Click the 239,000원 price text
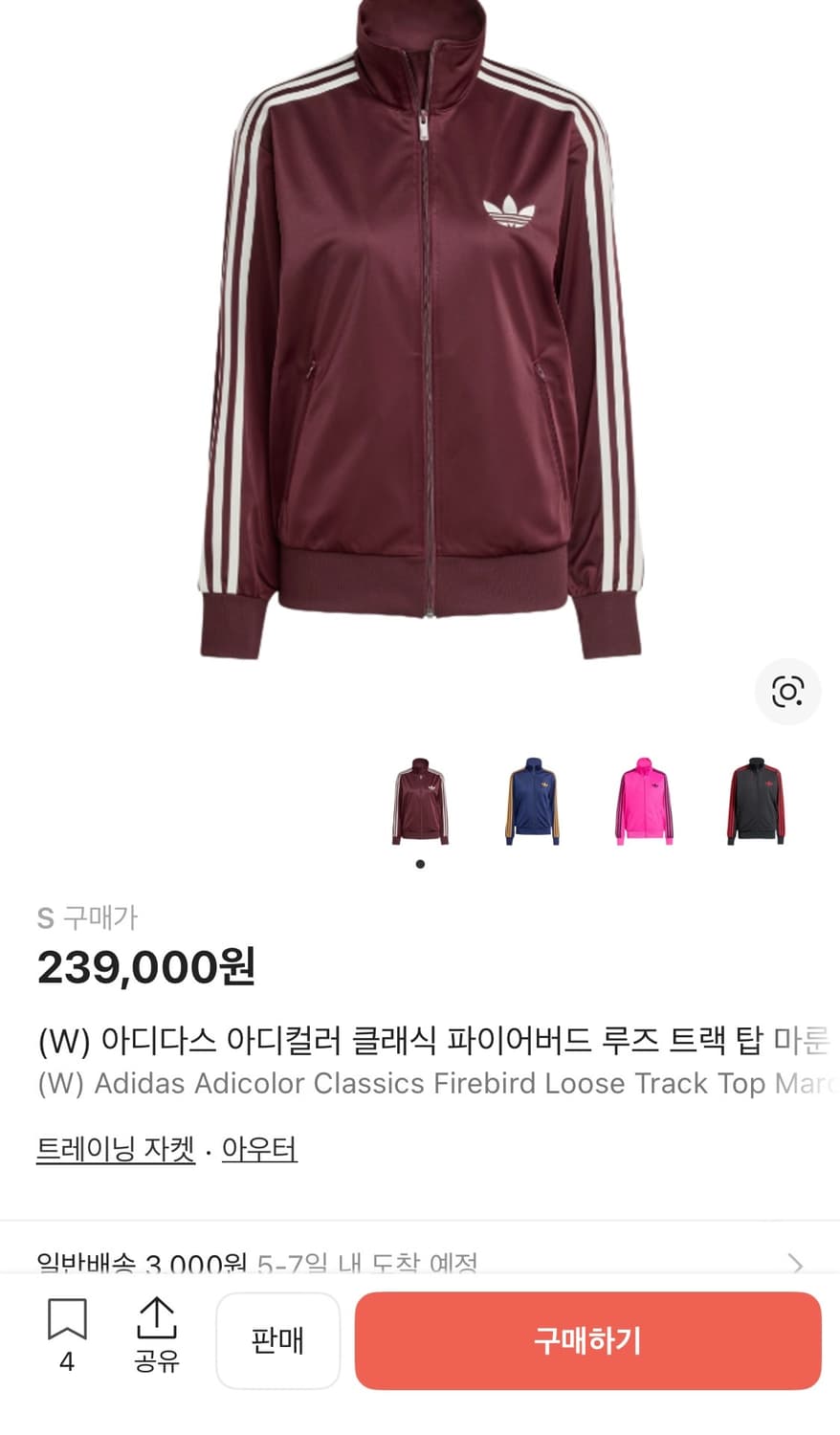 [x=144, y=968]
